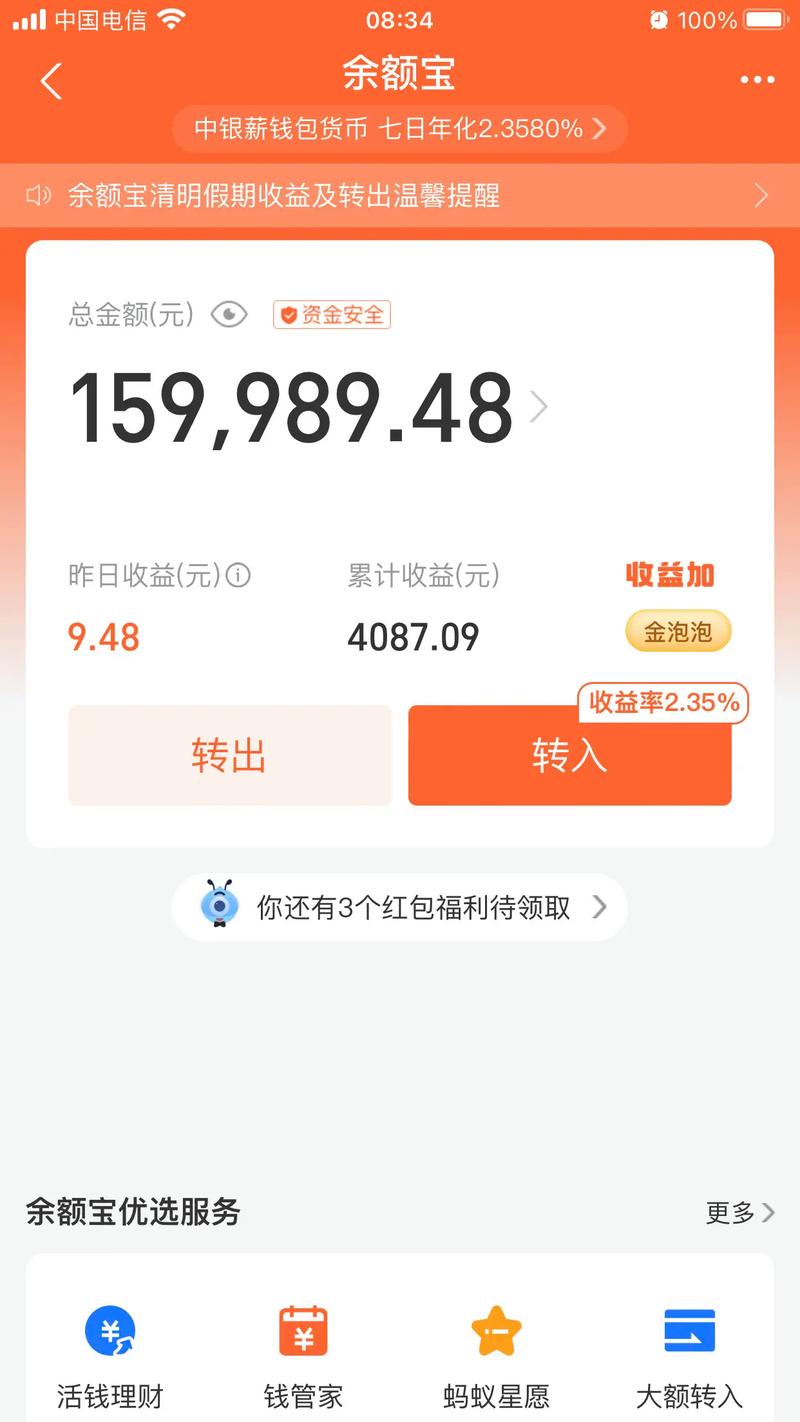Go back using the arrow at top left
Screen dimensions: 800x1422
(50, 79)
